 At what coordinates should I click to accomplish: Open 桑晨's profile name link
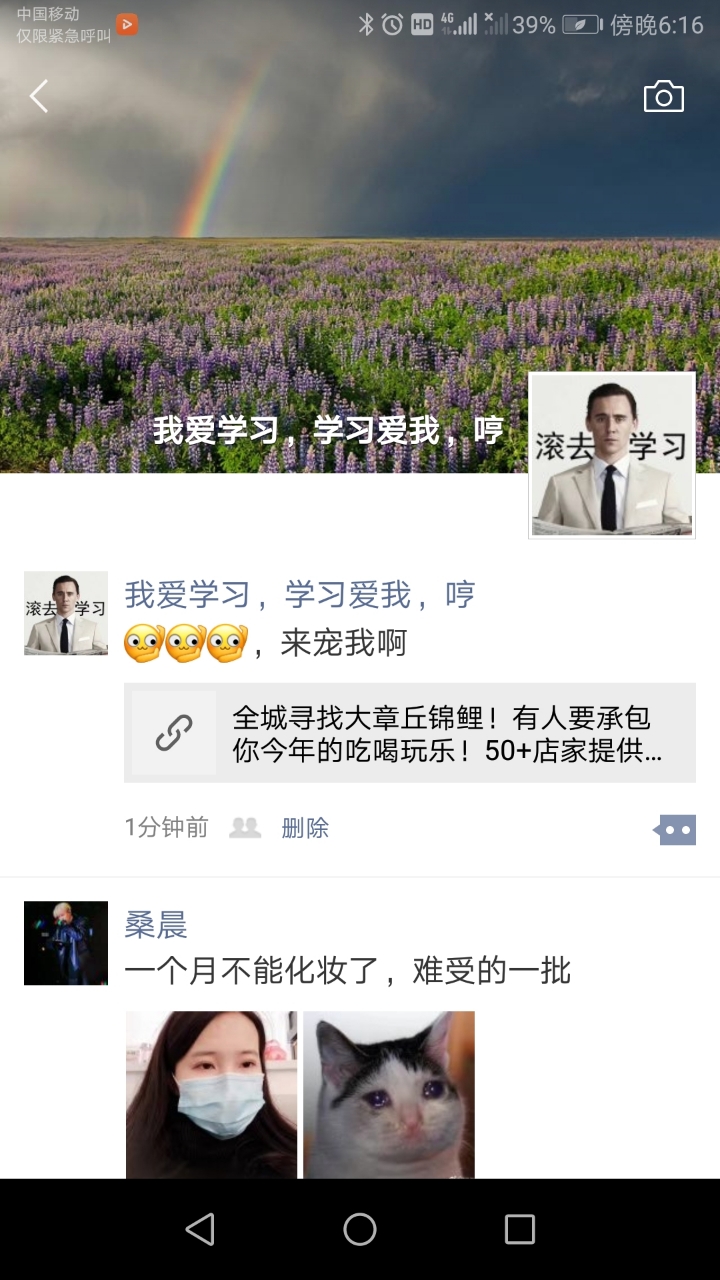pos(156,924)
